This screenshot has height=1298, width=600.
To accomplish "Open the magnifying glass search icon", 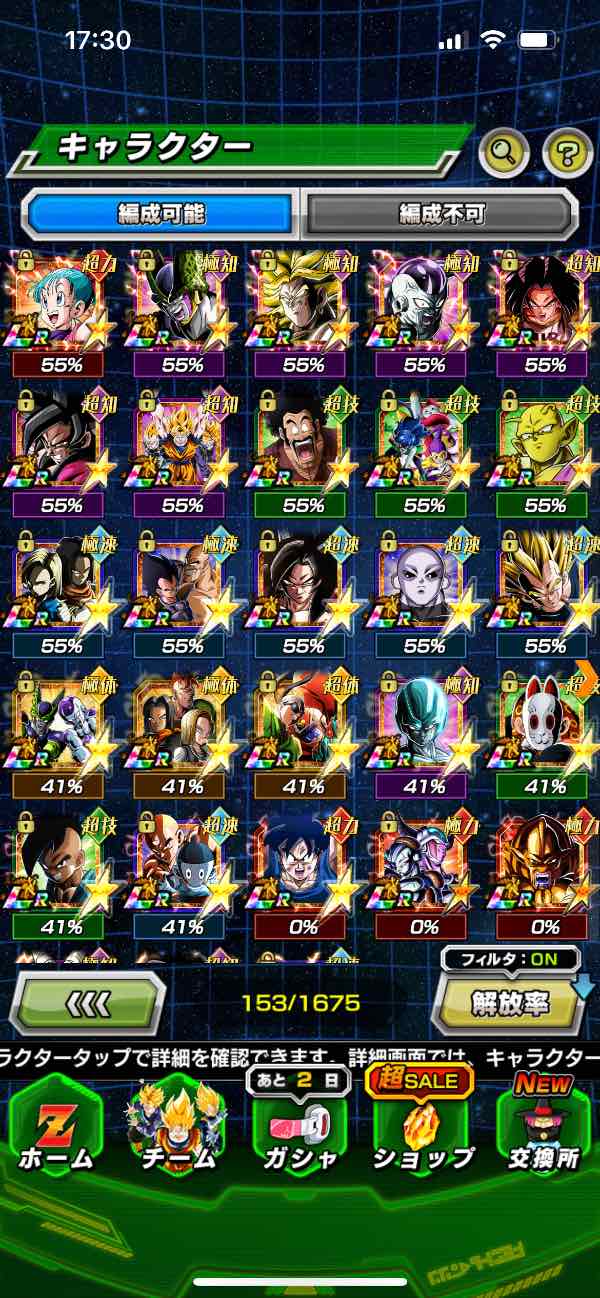I will click(504, 153).
